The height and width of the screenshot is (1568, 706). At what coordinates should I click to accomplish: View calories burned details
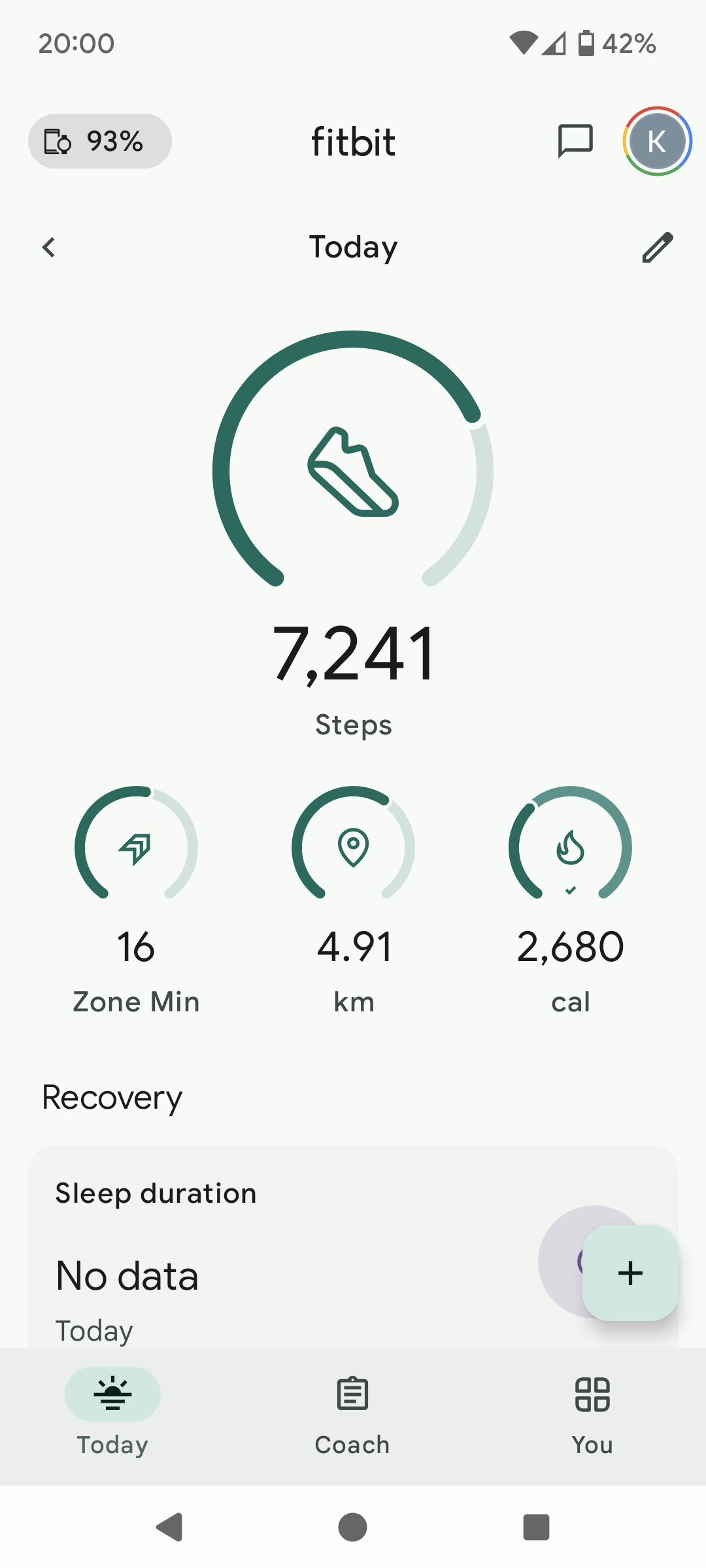[x=570, y=900]
